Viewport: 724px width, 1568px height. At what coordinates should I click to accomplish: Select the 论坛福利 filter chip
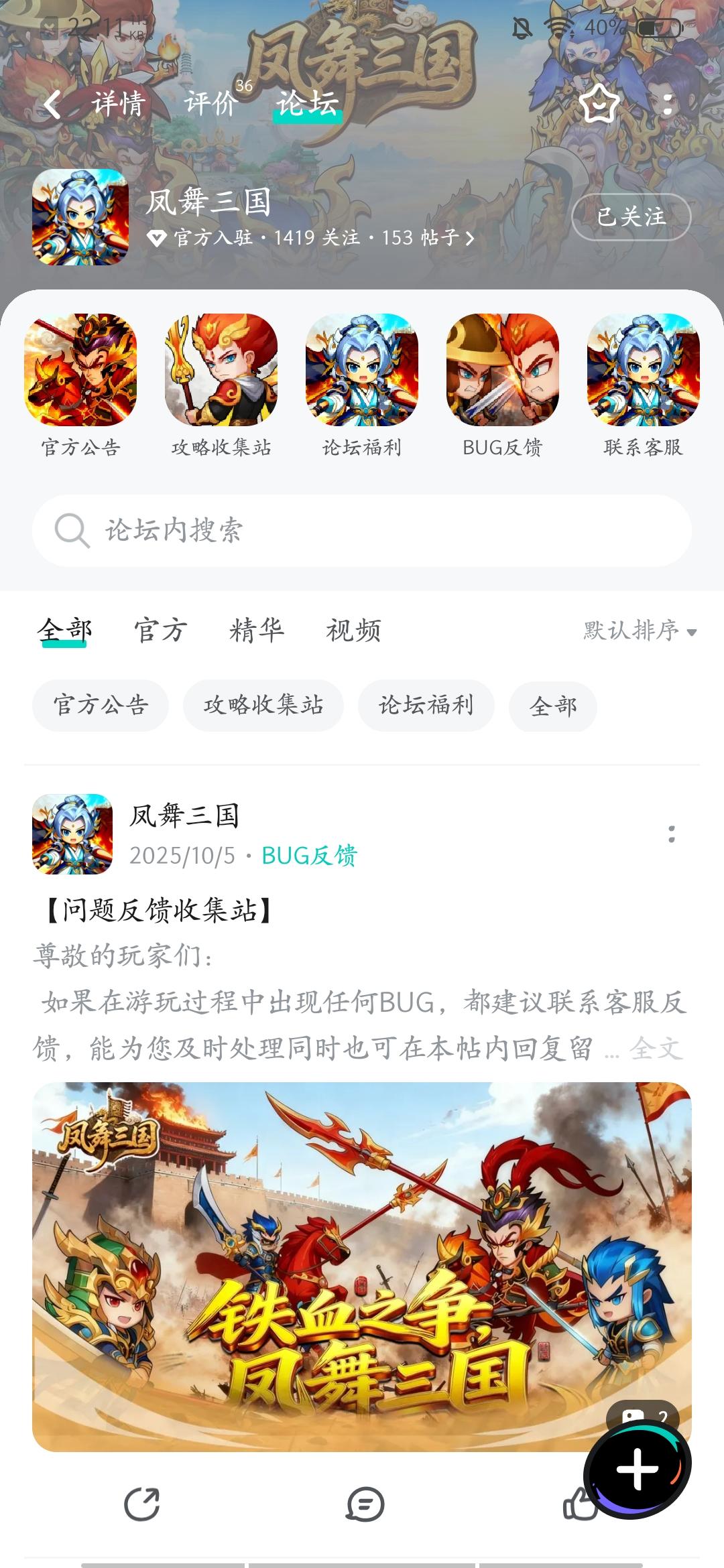427,706
